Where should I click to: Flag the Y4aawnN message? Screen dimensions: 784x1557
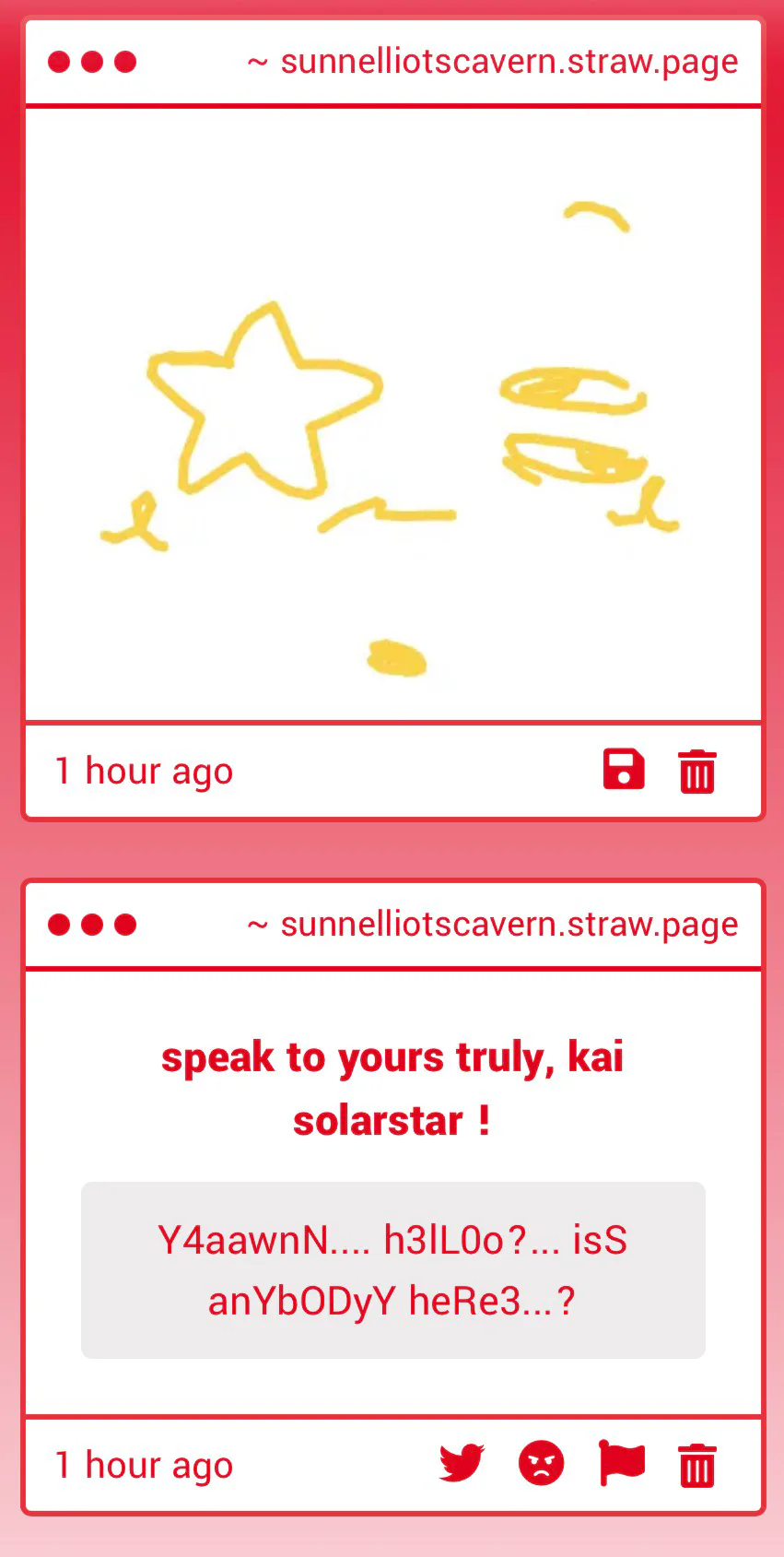(622, 1463)
